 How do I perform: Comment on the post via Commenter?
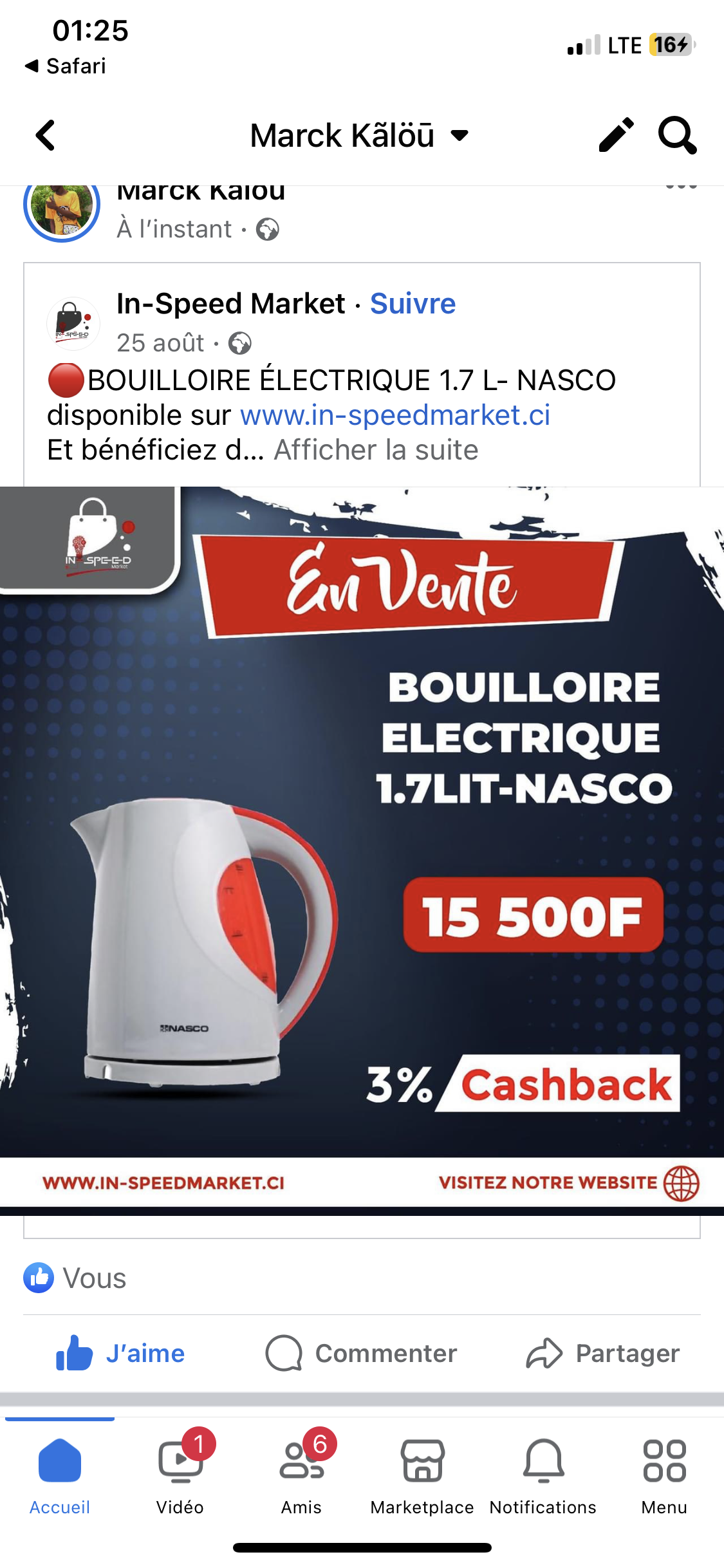tap(361, 1353)
